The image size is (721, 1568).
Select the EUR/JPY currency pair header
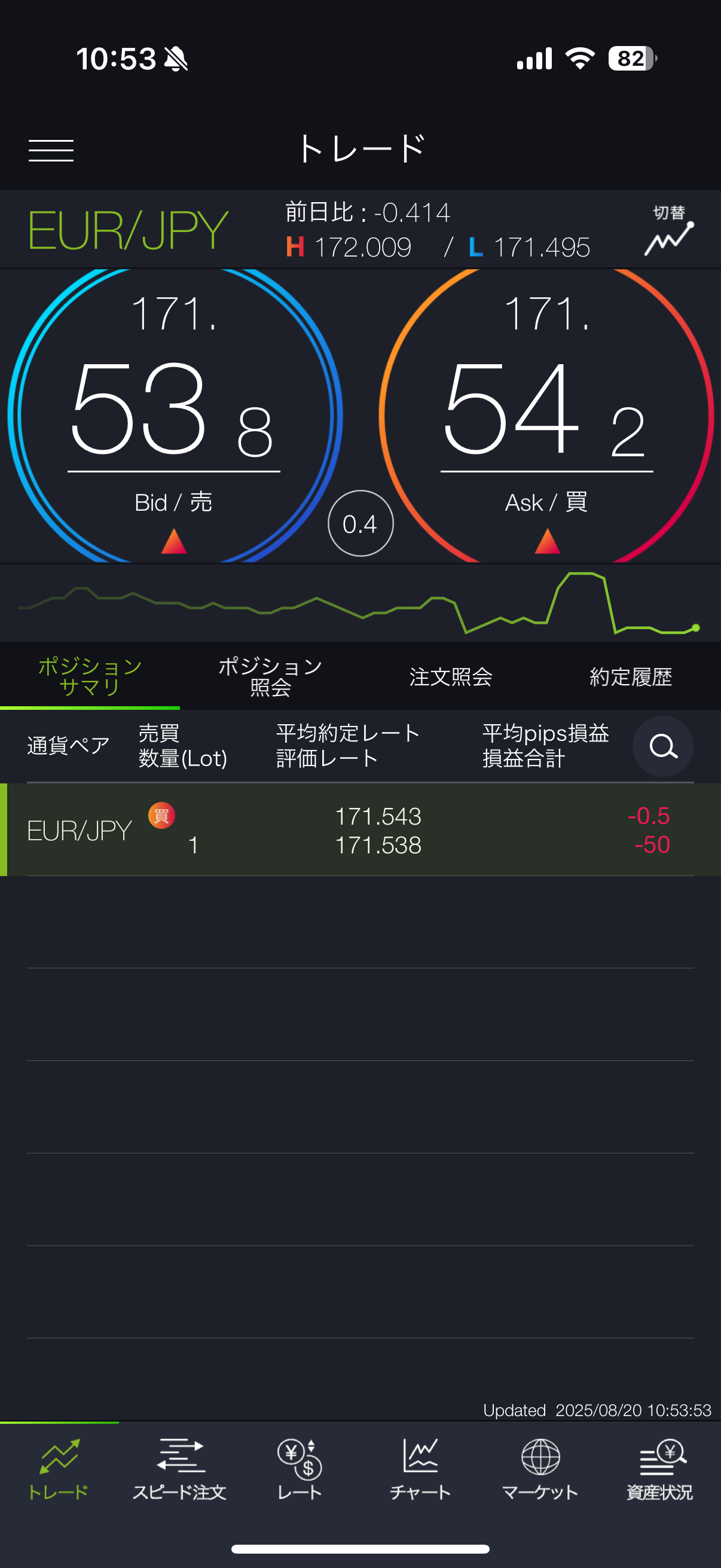tap(128, 231)
